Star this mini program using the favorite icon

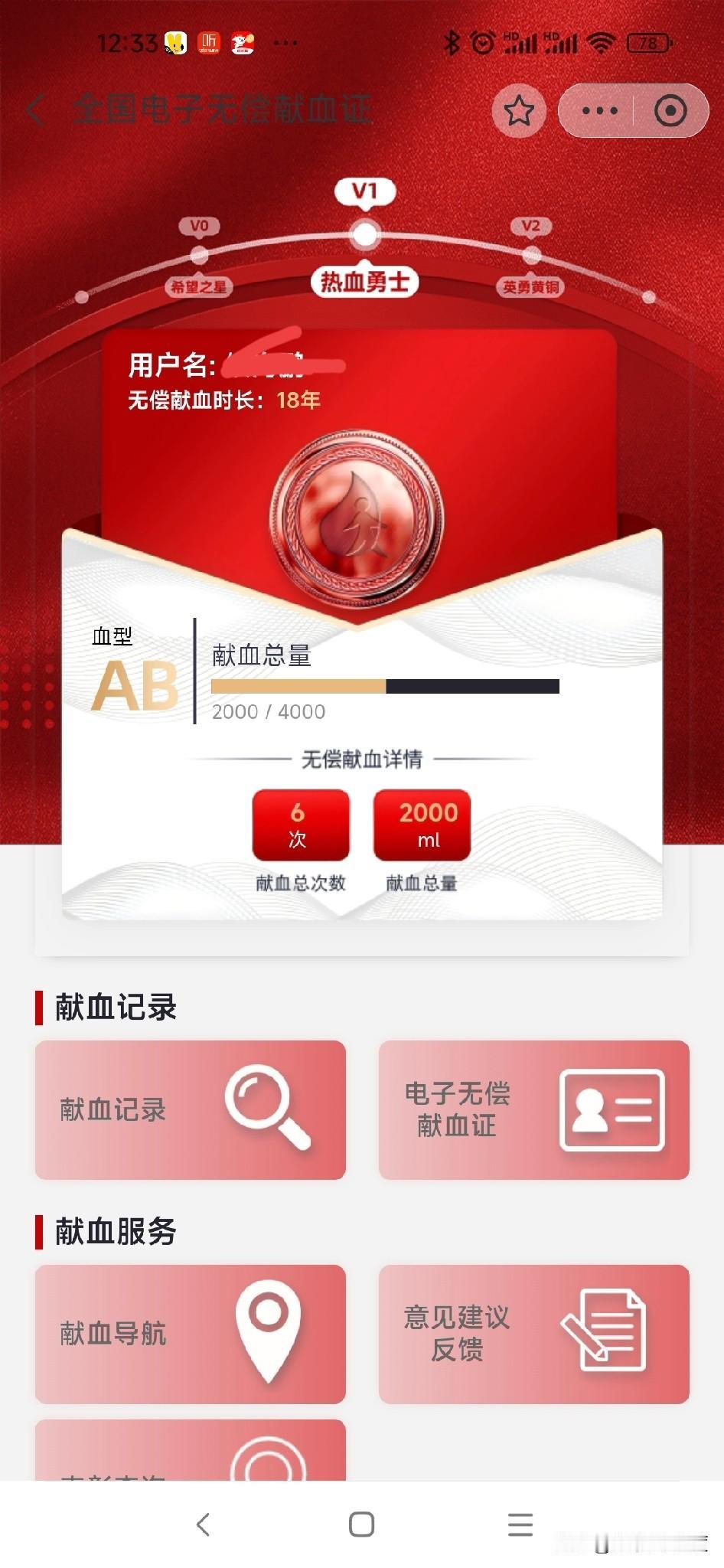pyautogui.click(x=520, y=110)
